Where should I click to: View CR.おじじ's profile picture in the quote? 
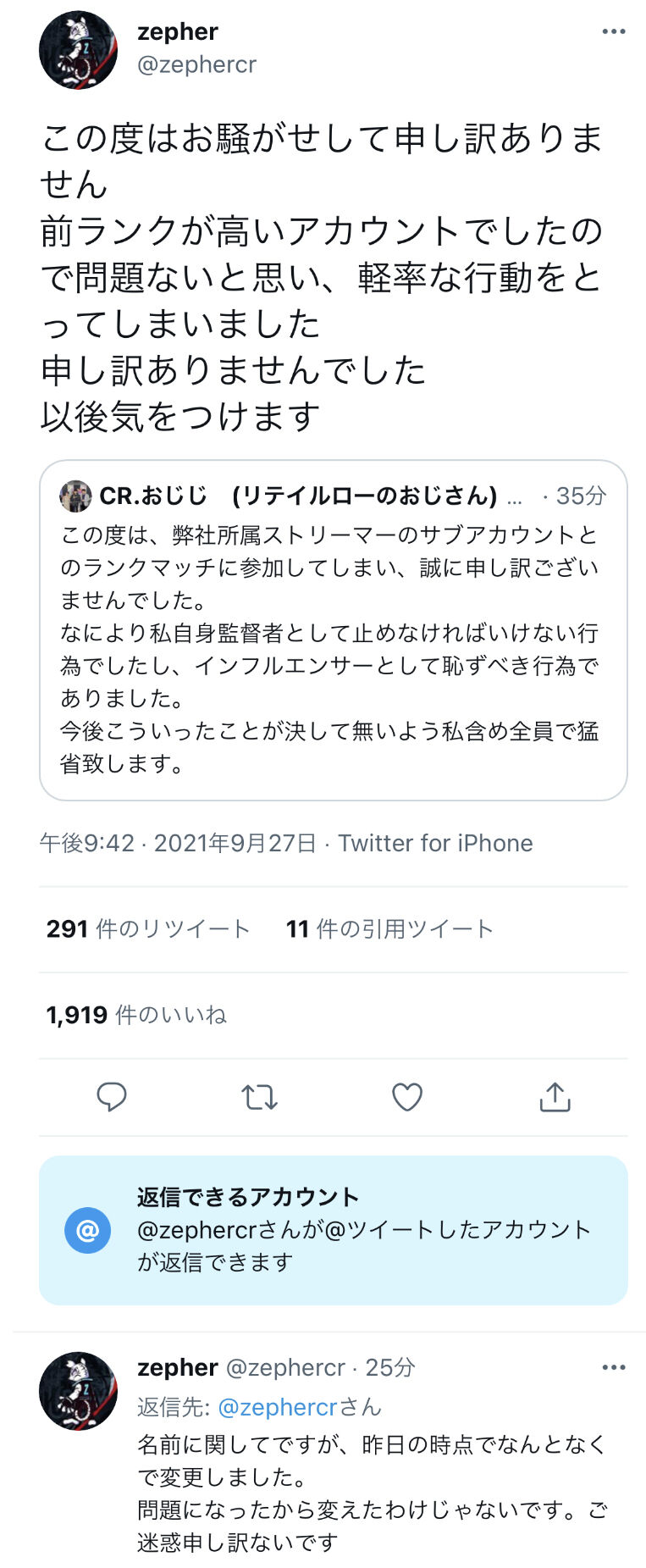[75, 497]
